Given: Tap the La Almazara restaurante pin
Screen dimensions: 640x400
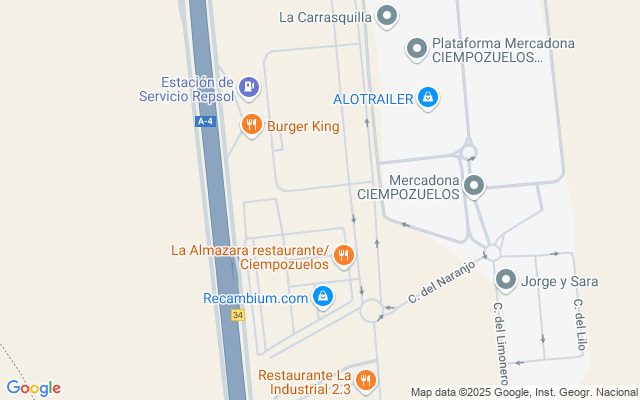Looking at the screenshot, I should (x=344, y=255).
